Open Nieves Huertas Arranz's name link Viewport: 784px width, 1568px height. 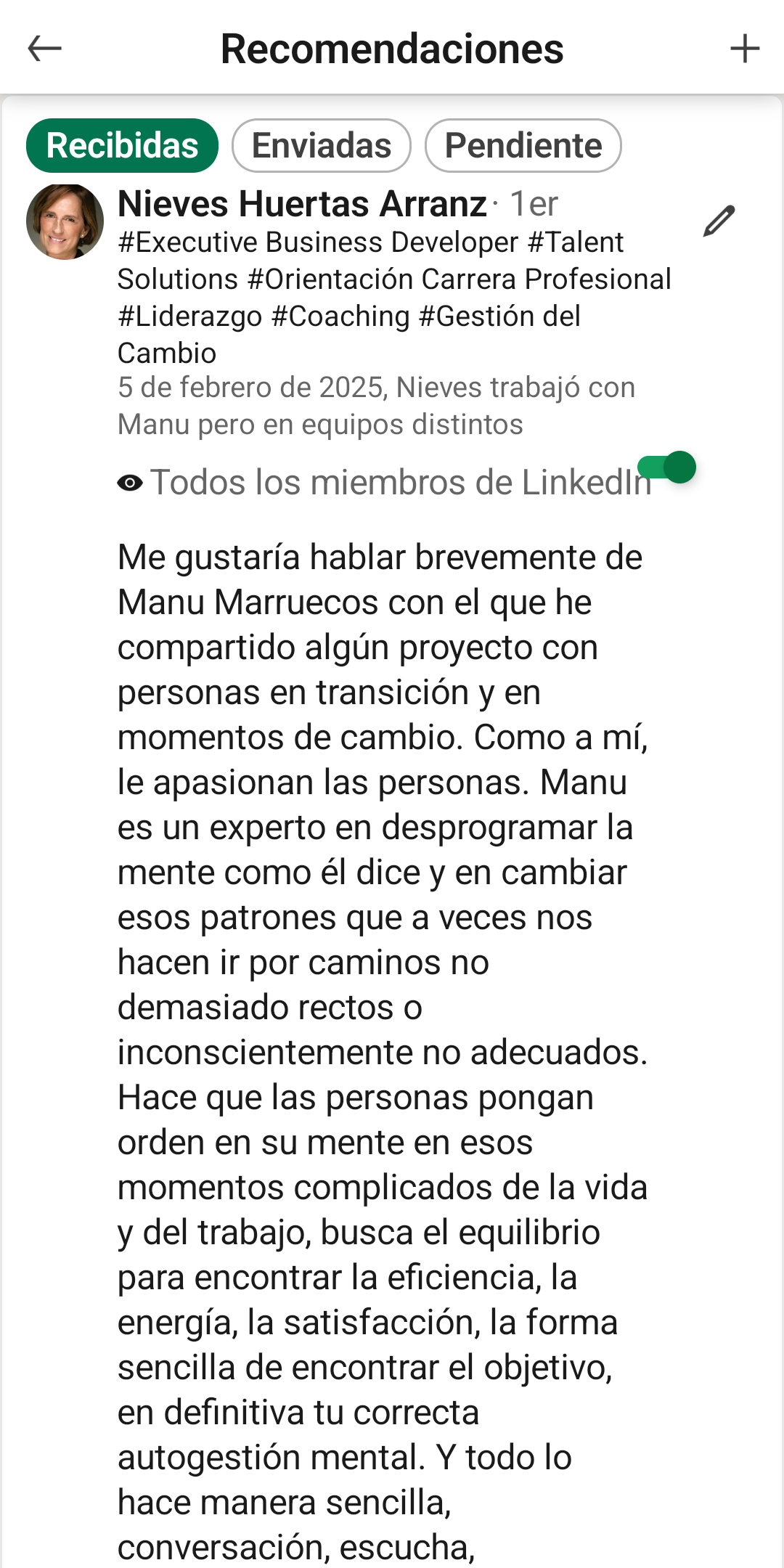302,203
